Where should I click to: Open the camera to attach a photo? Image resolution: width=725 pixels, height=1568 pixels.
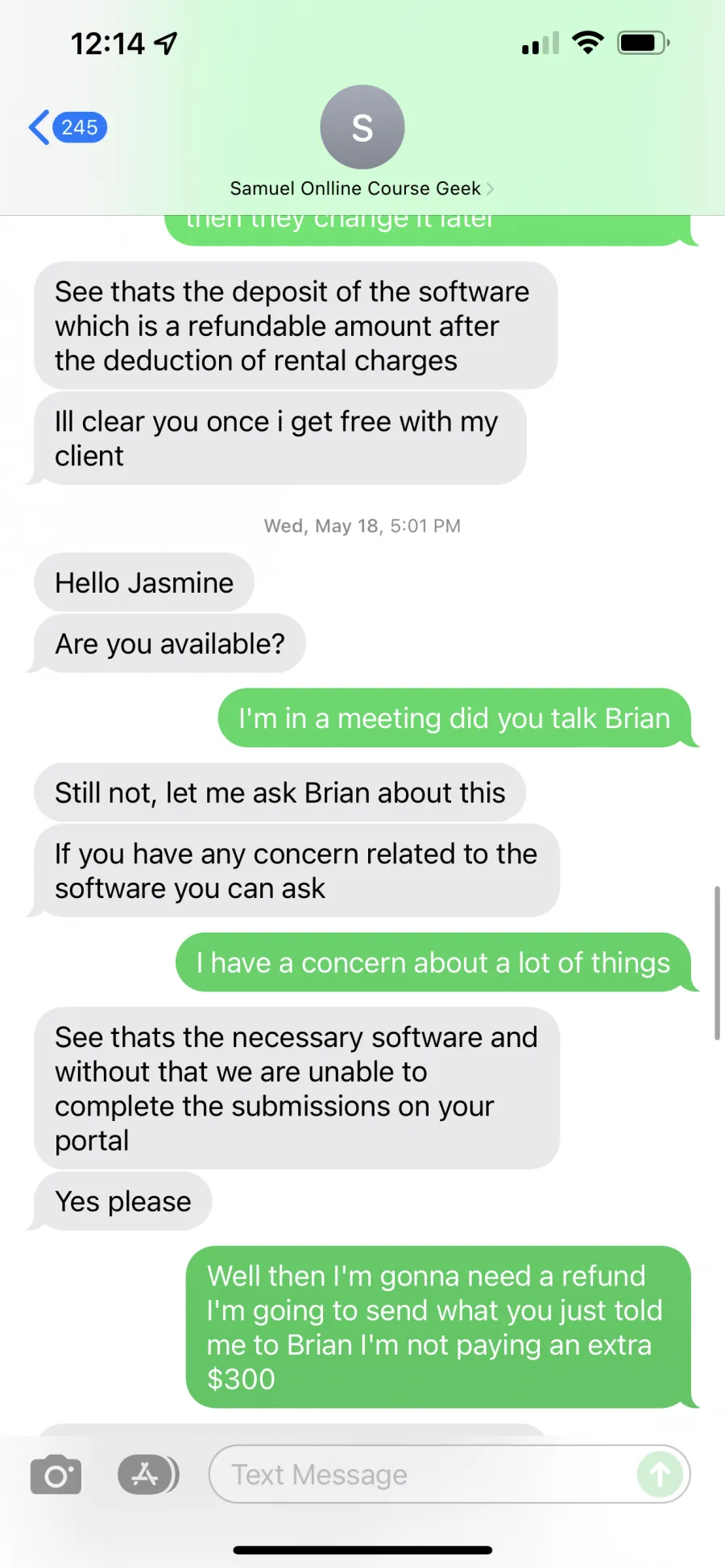(56, 1475)
